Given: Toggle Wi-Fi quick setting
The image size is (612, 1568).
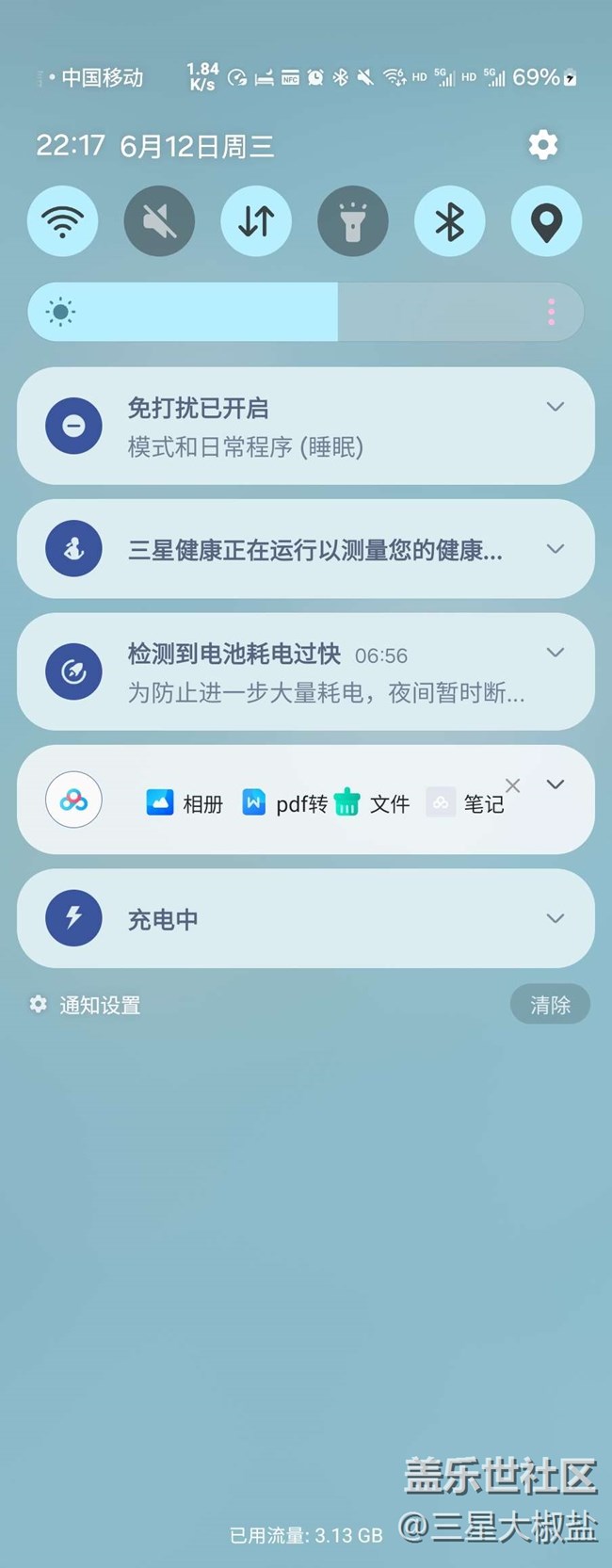Looking at the screenshot, I should pos(63,221).
